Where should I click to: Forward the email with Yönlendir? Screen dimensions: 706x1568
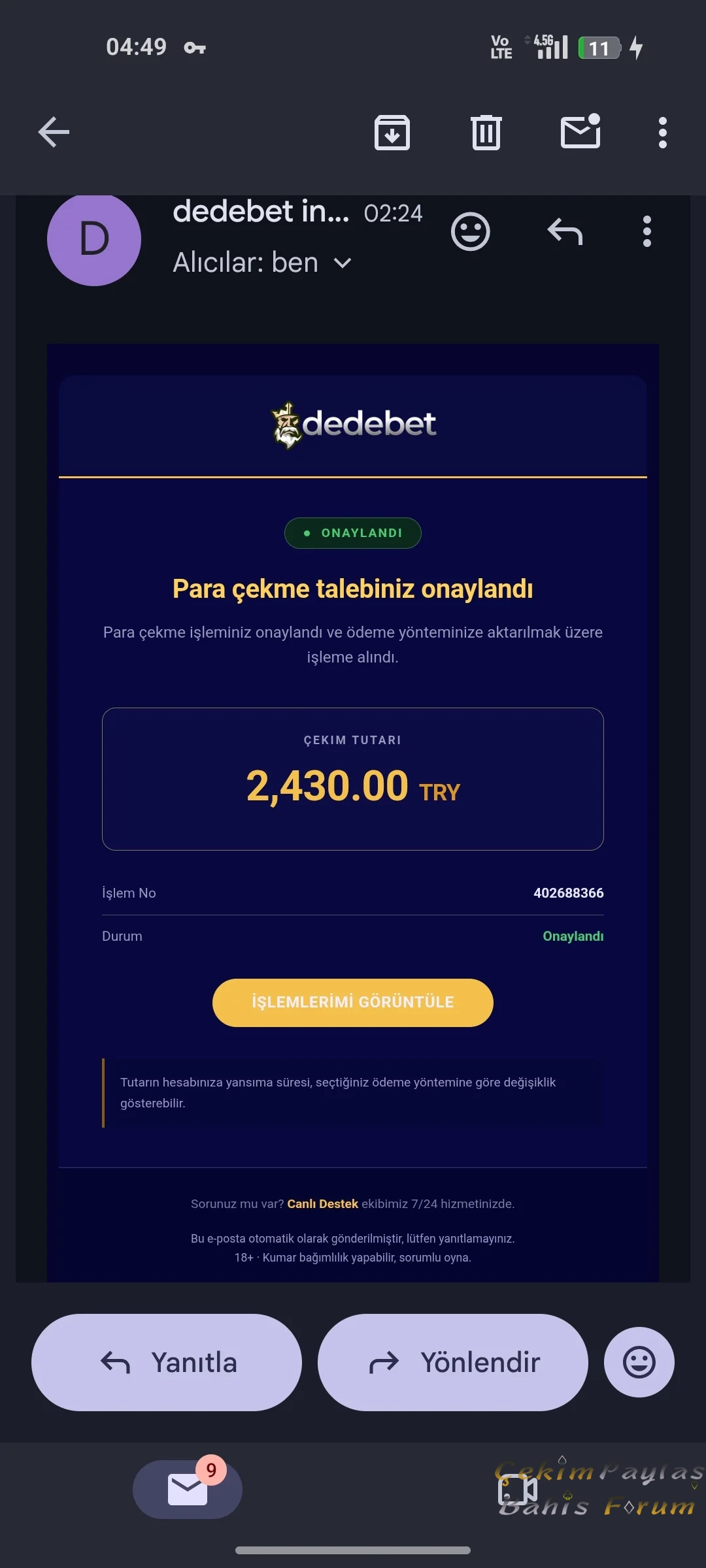[453, 1362]
